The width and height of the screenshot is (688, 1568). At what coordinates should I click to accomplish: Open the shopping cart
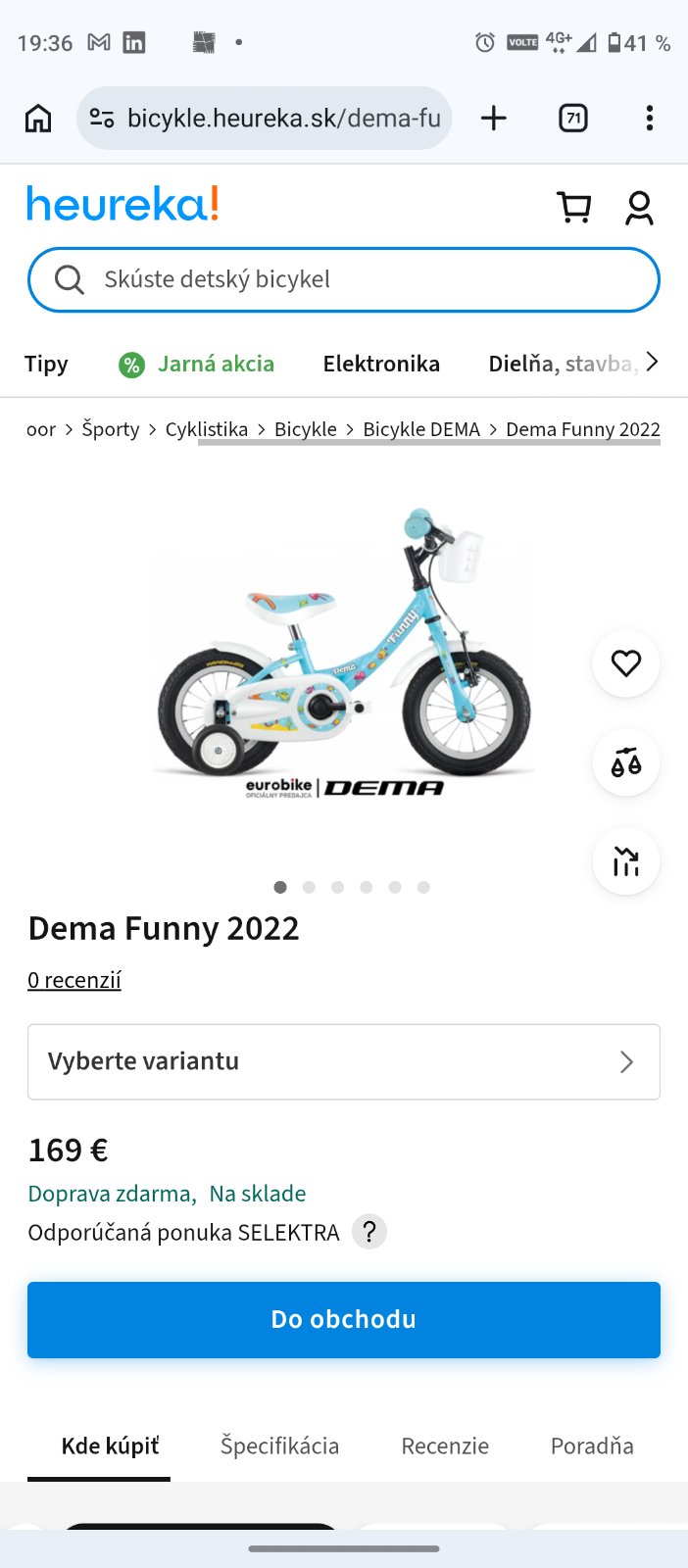574,207
